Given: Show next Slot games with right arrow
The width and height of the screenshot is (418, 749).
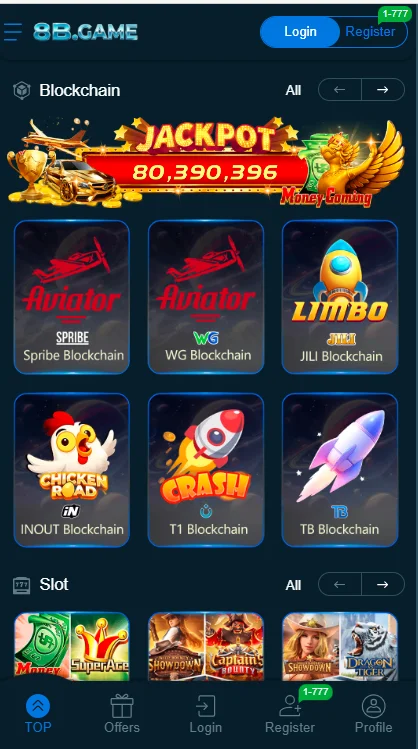Looking at the screenshot, I should (x=383, y=585).
